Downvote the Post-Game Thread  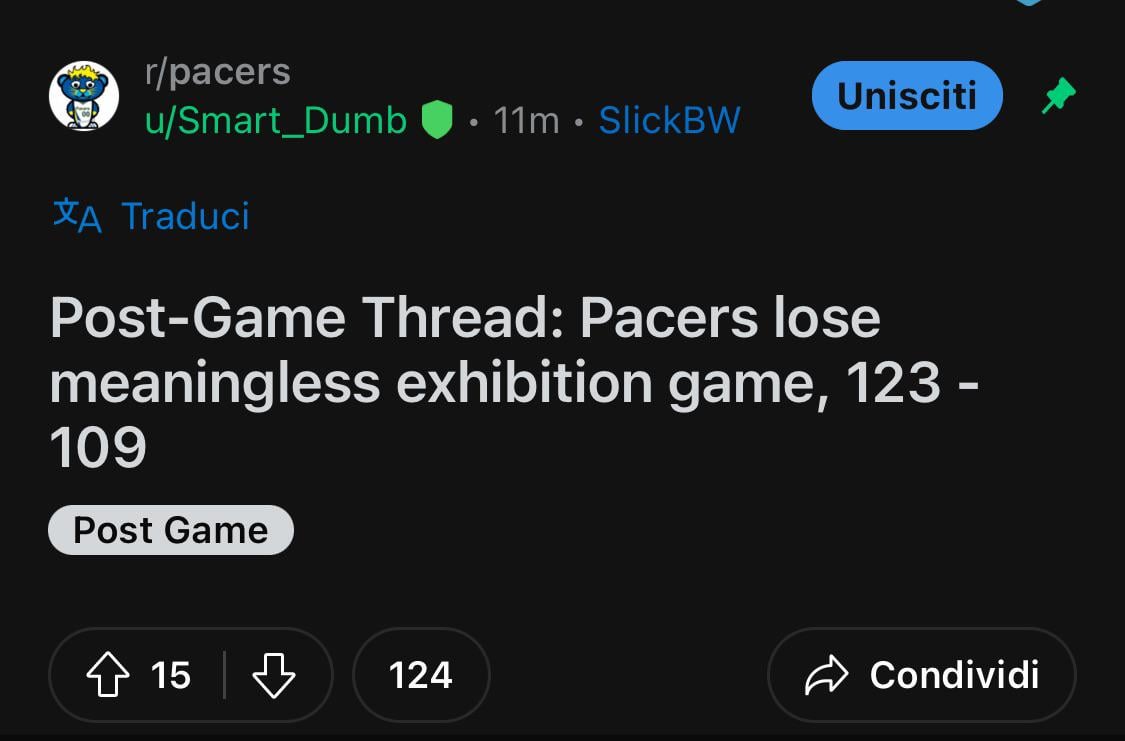coord(273,676)
